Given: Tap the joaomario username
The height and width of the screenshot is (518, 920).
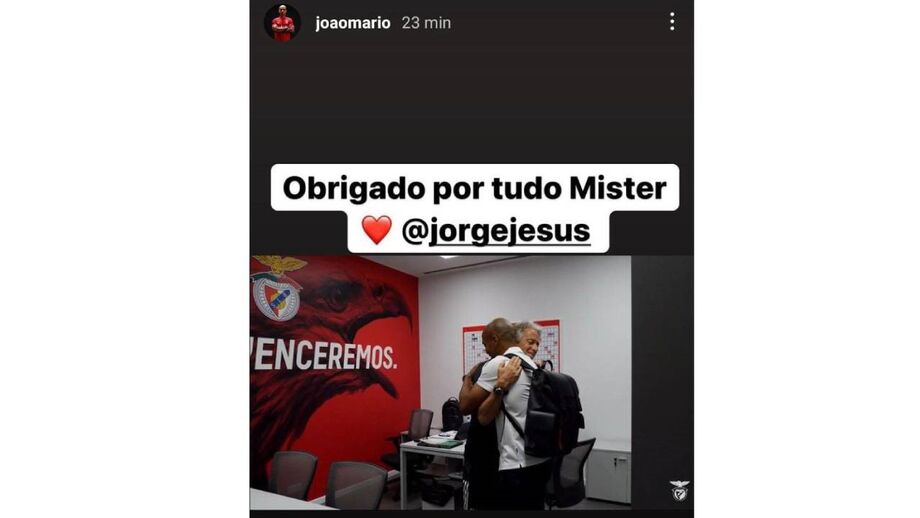Looking at the screenshot, I should point(352,23).
